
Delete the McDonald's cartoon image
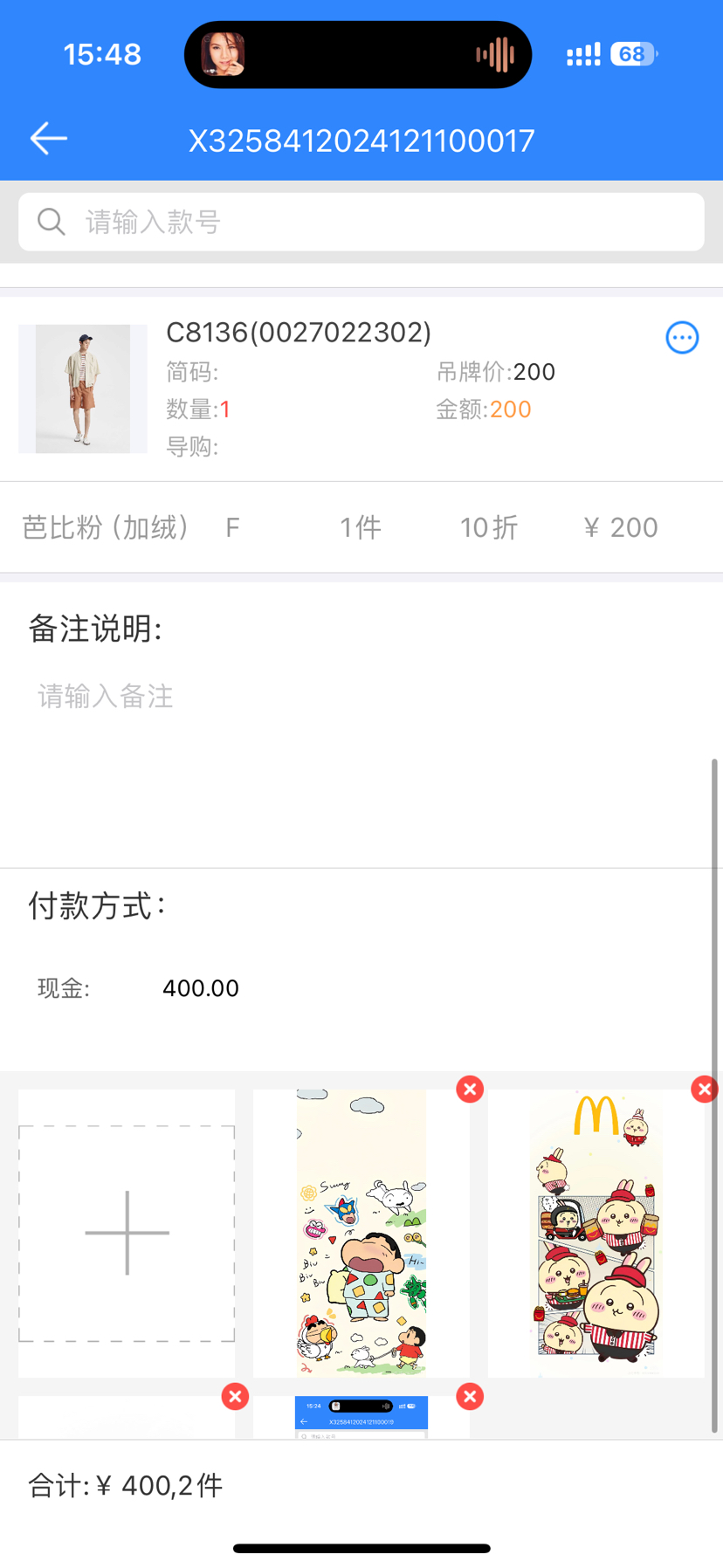coord(704,1089)
